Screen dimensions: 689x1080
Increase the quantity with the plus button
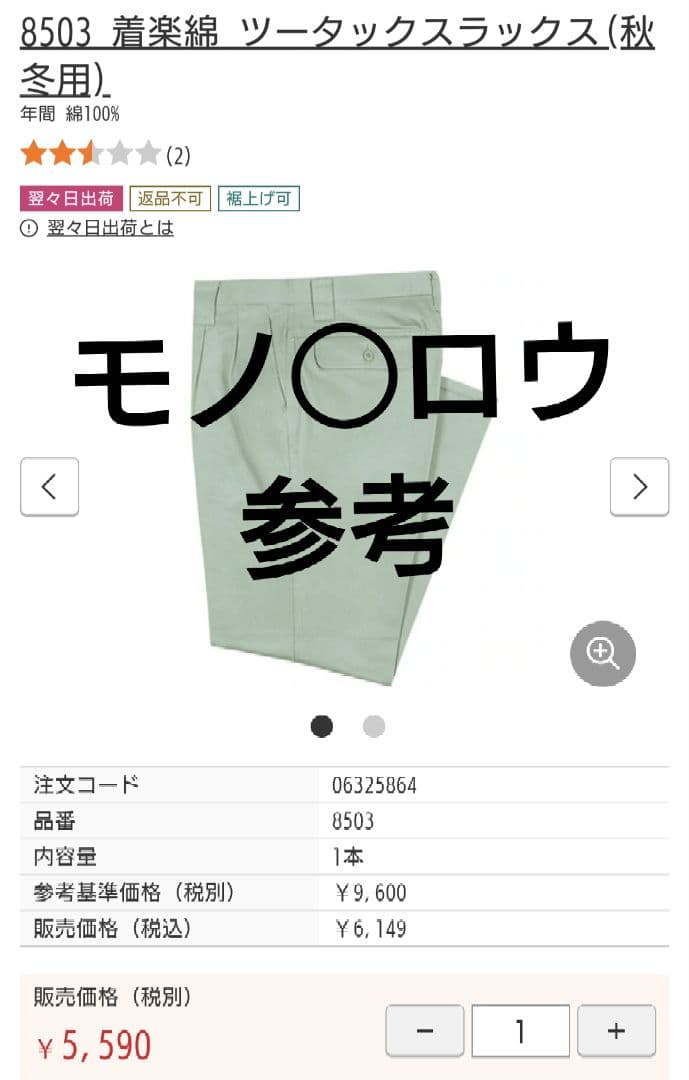(616, 1031)
